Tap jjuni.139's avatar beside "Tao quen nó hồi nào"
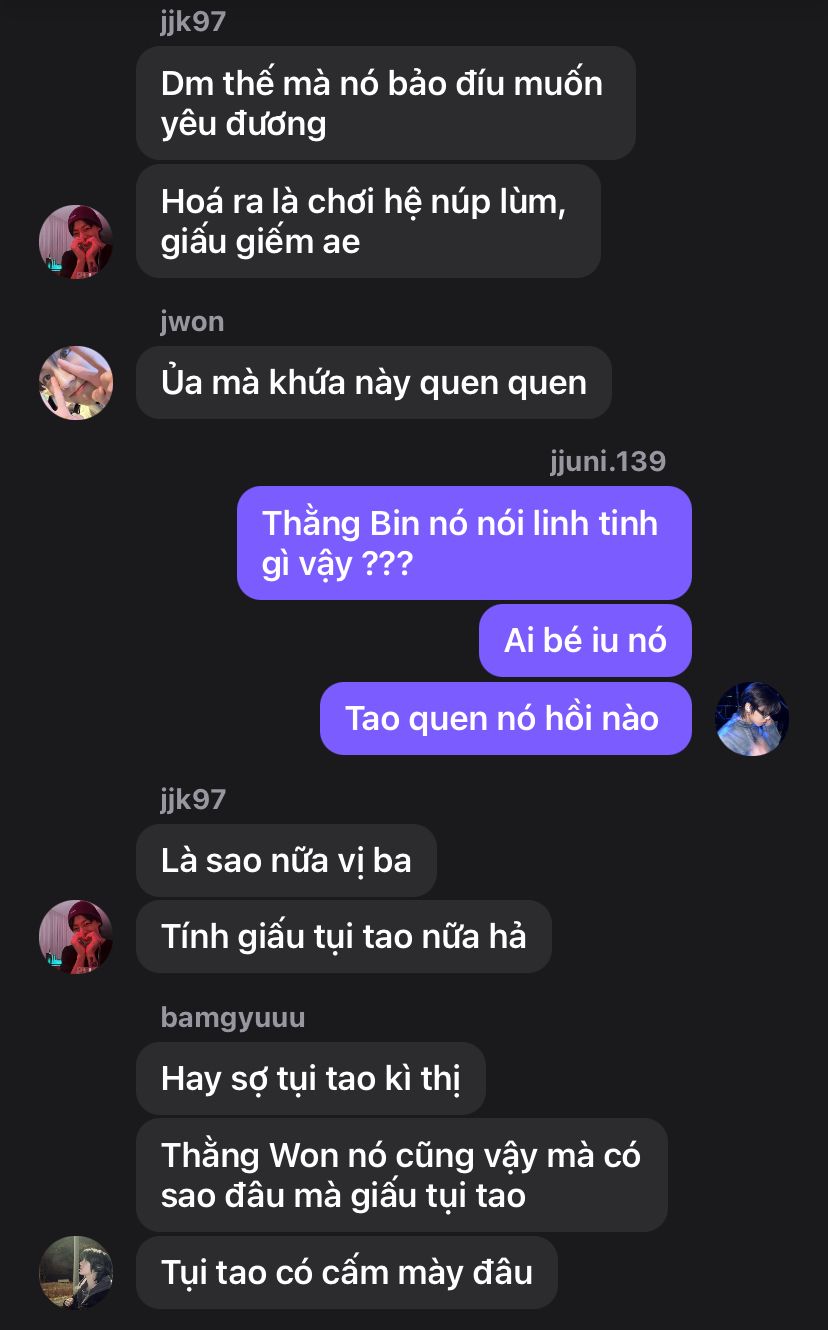The height and width of the screenshot is (1330, 828). (752, 718)
